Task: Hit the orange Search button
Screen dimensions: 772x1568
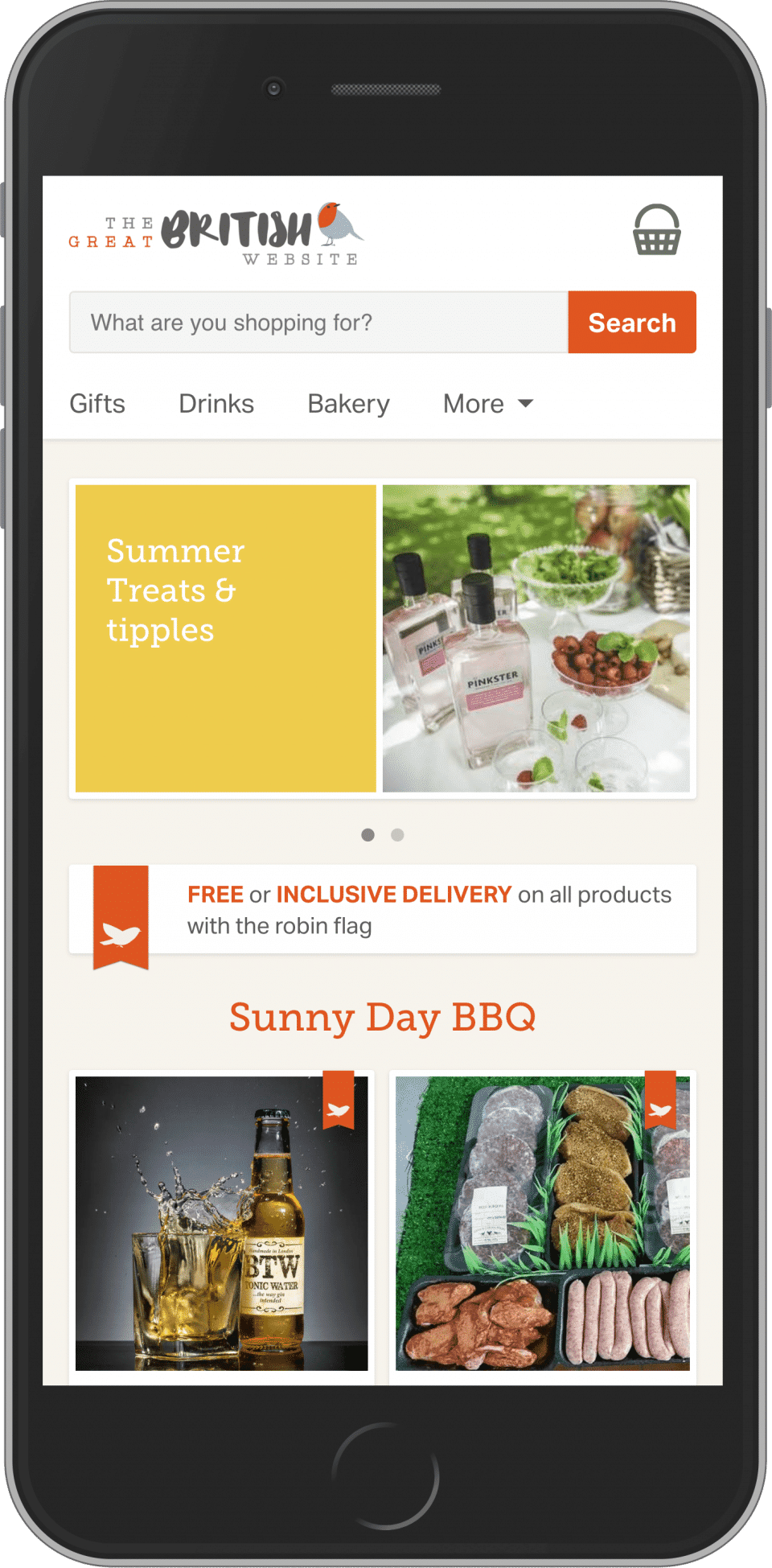Action: click(631, 323)
